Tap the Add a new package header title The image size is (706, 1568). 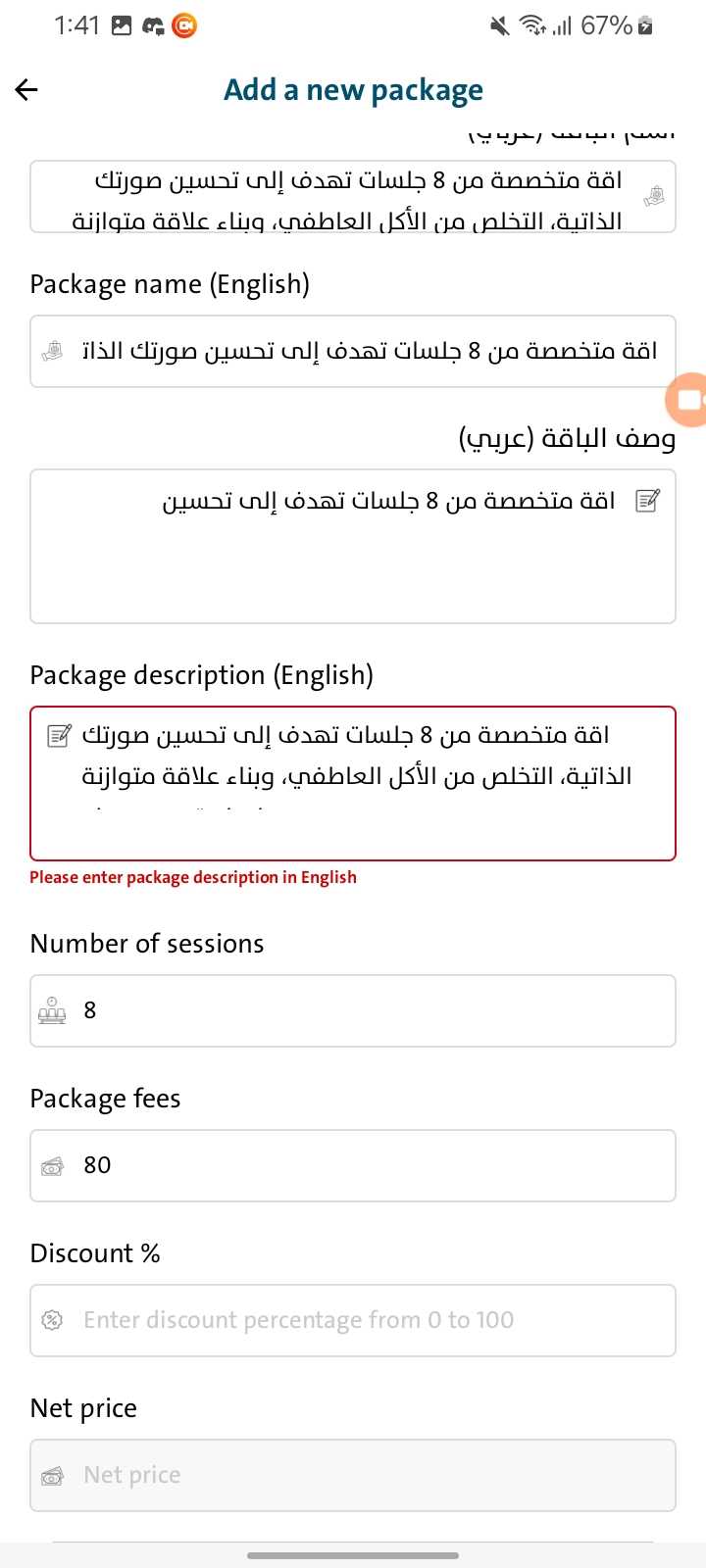(353, 89)
